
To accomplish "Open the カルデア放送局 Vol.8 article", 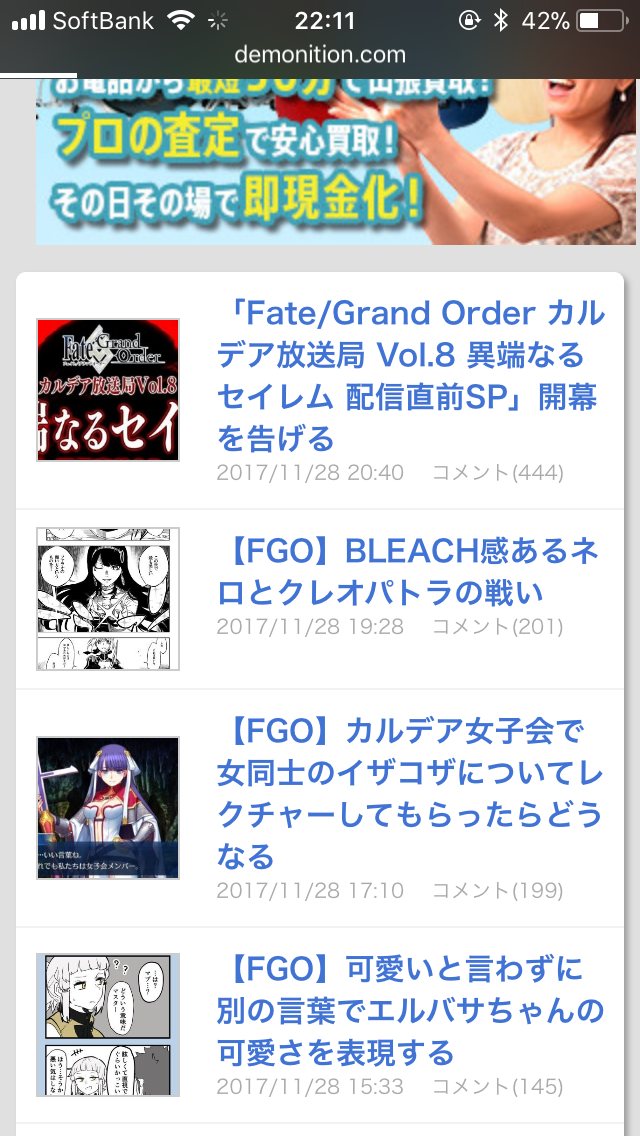I will (x=410, y=376).
